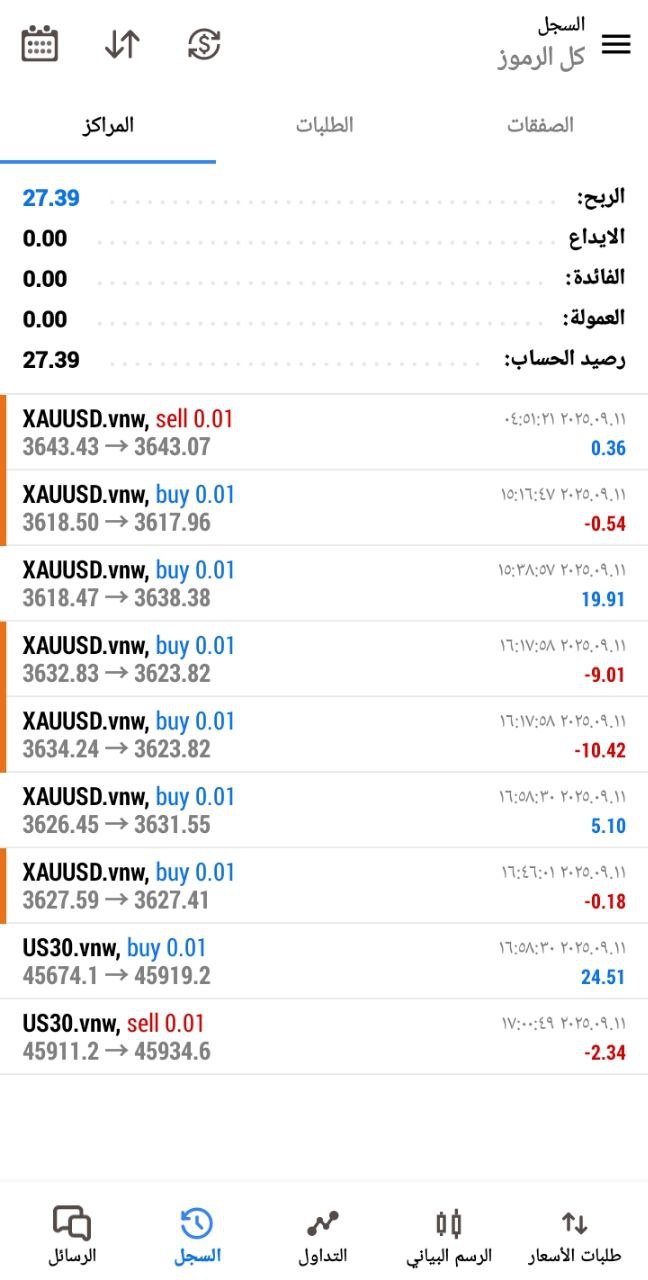Open the الرسم البياني chart tab
The width and height of the screenshot is (648, 1280).
pos(449,1235)
